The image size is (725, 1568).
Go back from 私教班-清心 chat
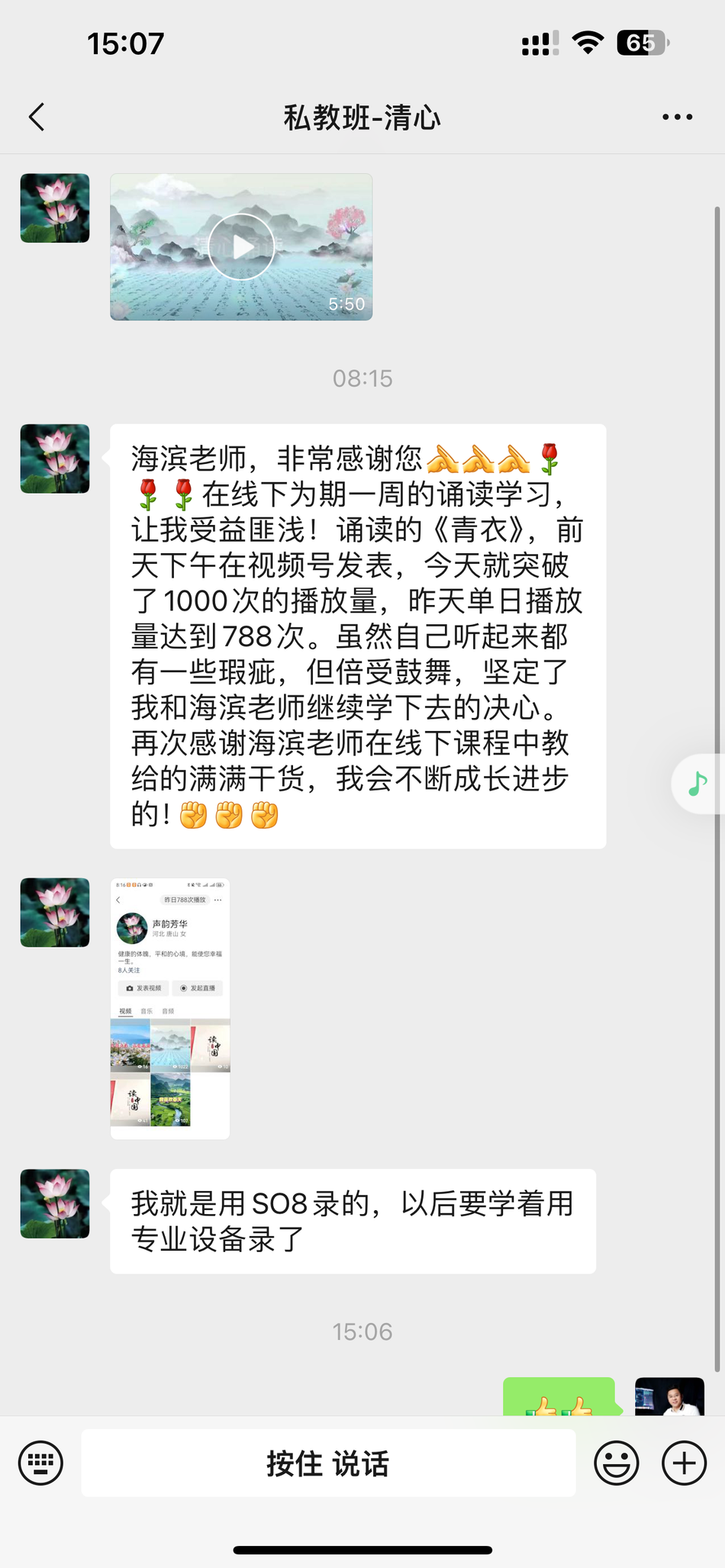tap(37, 118)
